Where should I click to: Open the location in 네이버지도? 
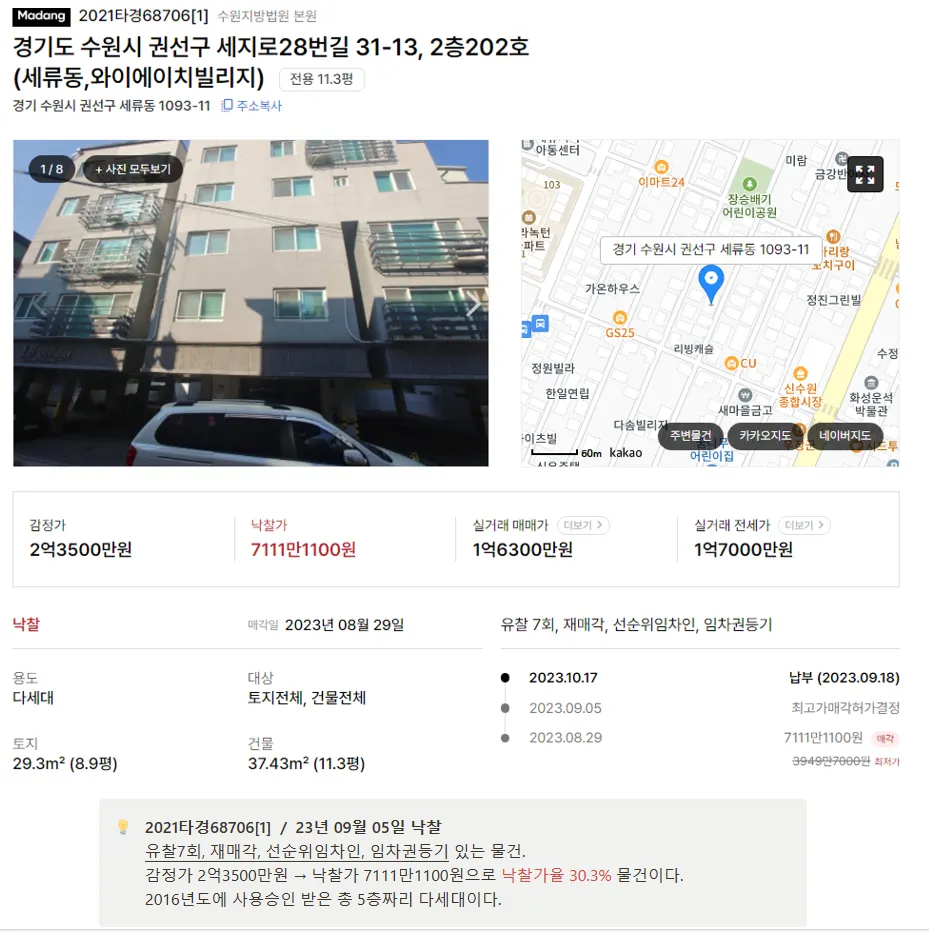(845, 435)
